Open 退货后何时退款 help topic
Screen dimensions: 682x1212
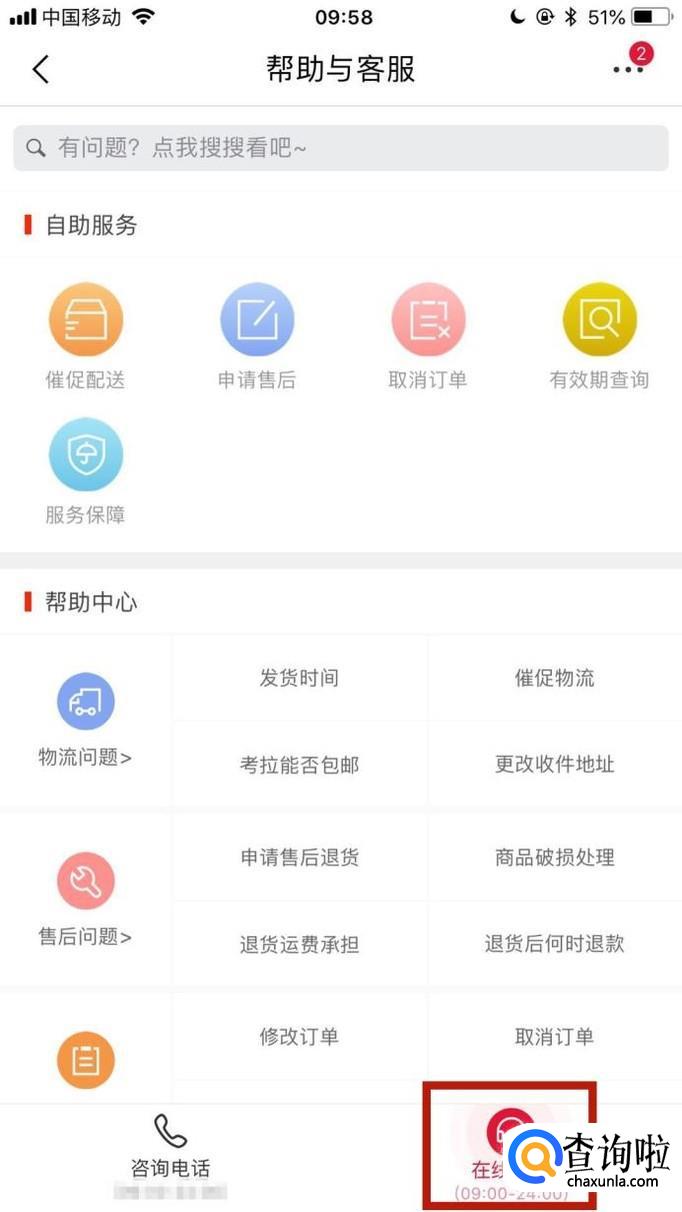click(555, 944)
